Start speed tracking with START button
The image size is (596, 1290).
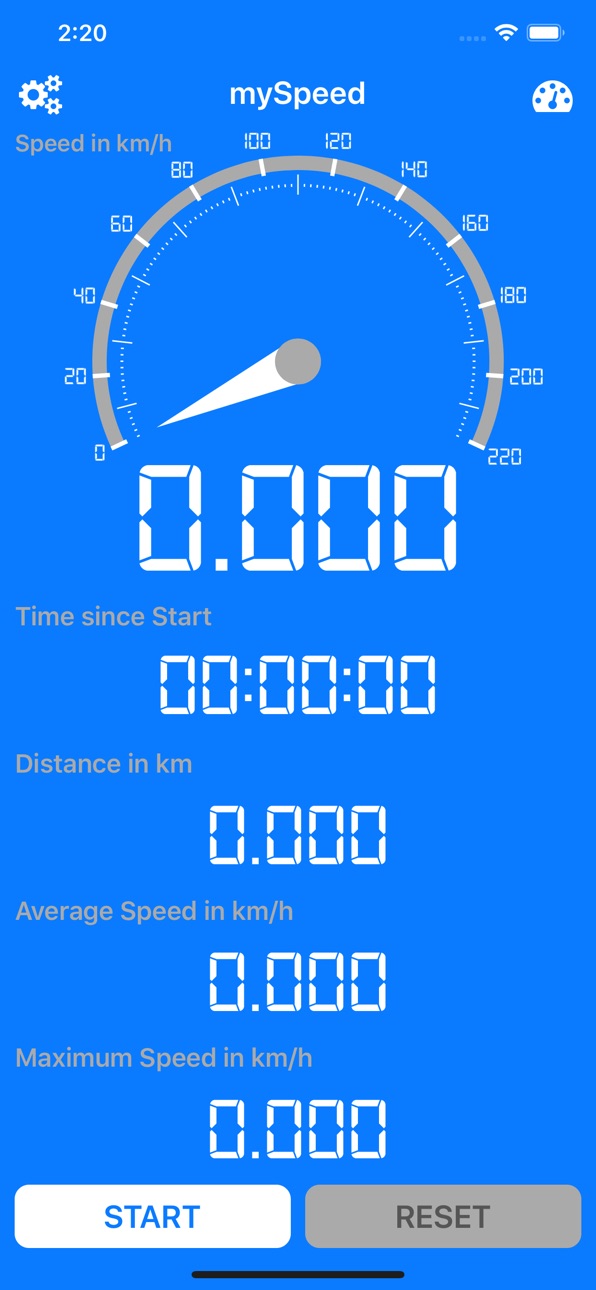click(x=153, y=1216)
